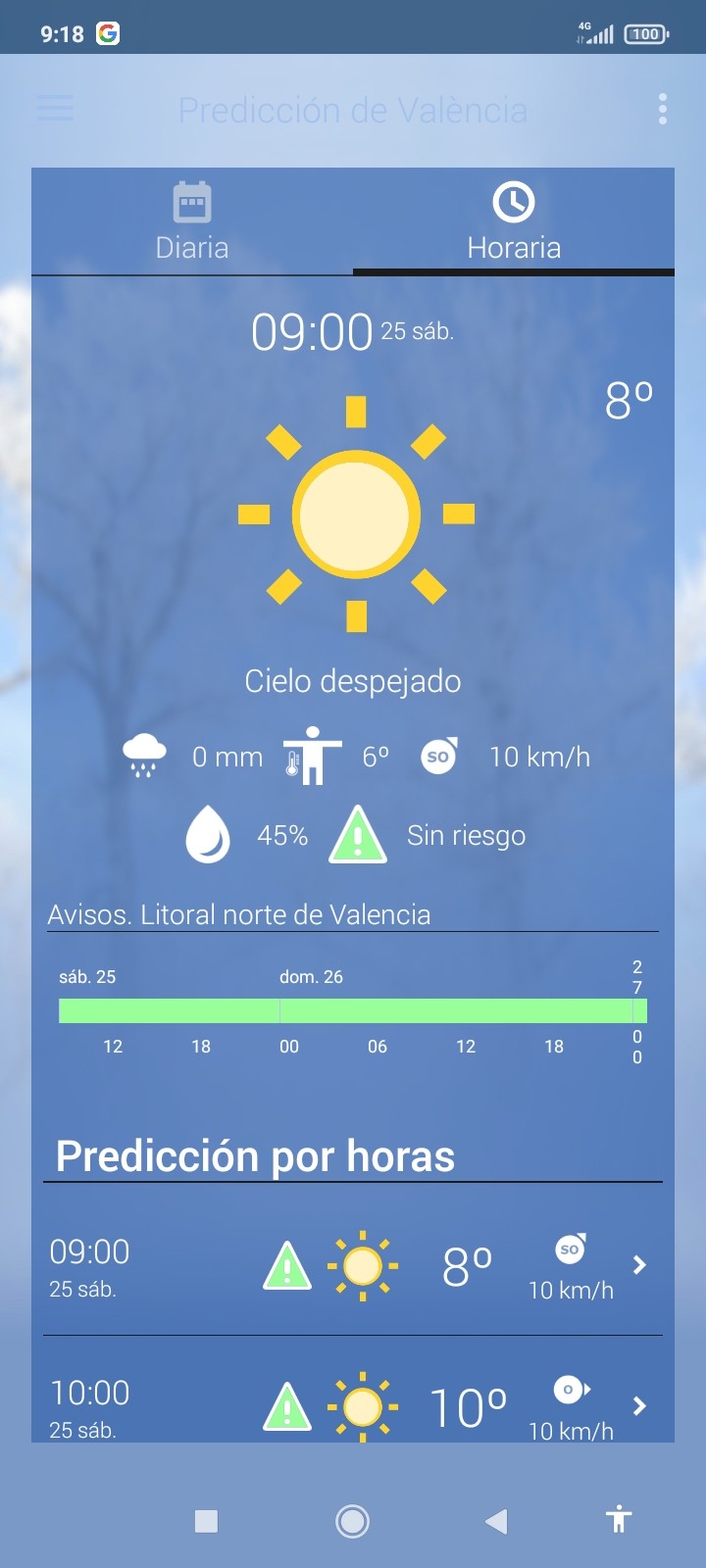This screenshot has width=706, height=1568.
Task: Open the three-dot overflow menu
Action: point(663,109)
